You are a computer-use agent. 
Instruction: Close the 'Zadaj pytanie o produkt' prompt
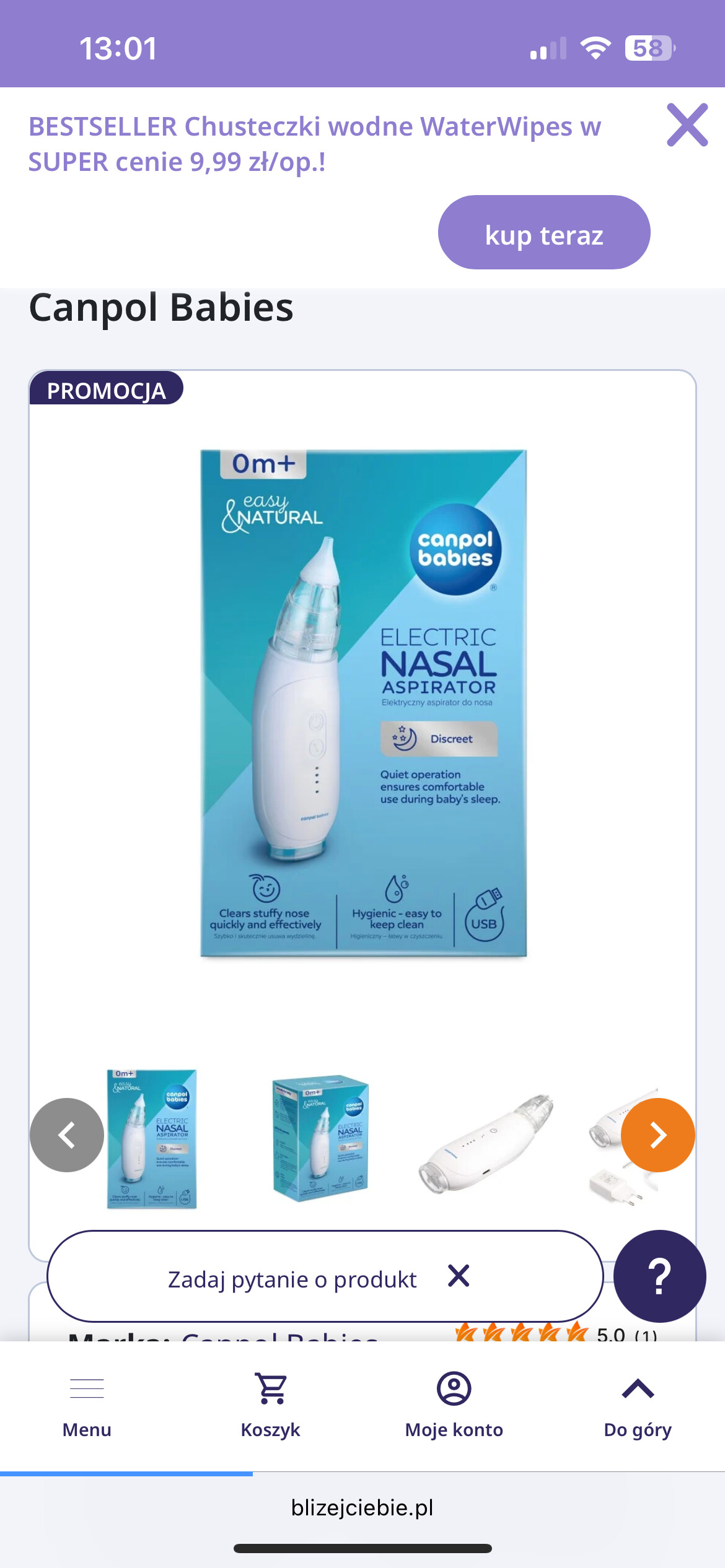point(459,1276)
